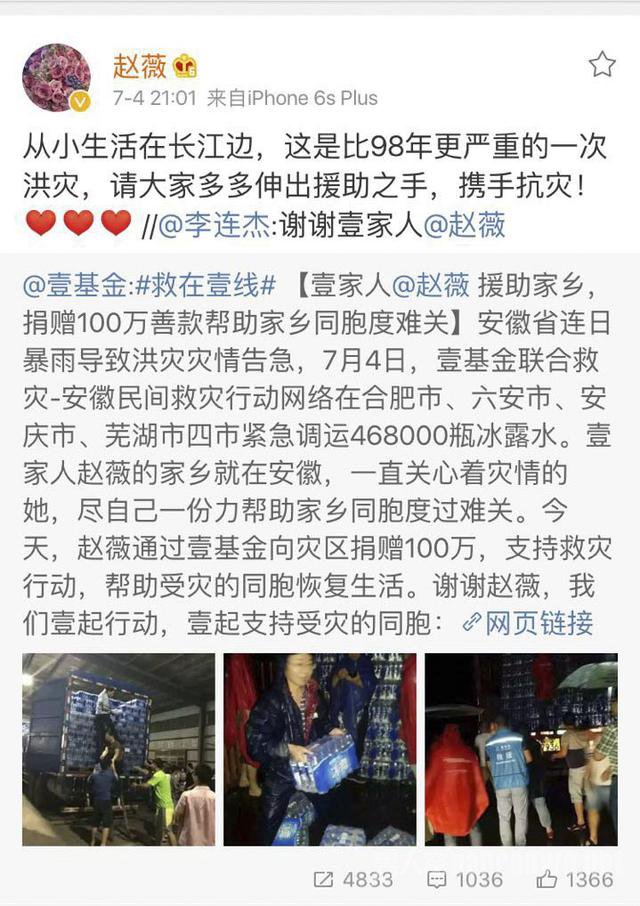Repost this post (4833 reposts)

pos(354,879)
